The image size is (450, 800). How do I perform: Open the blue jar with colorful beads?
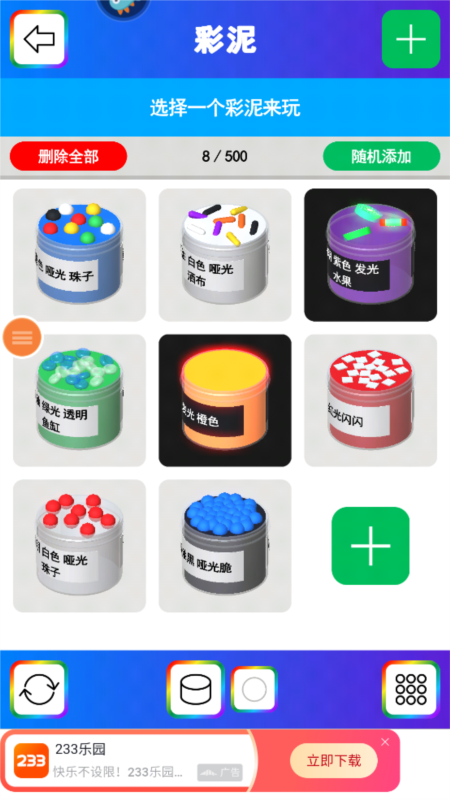[x=79, y=255]
